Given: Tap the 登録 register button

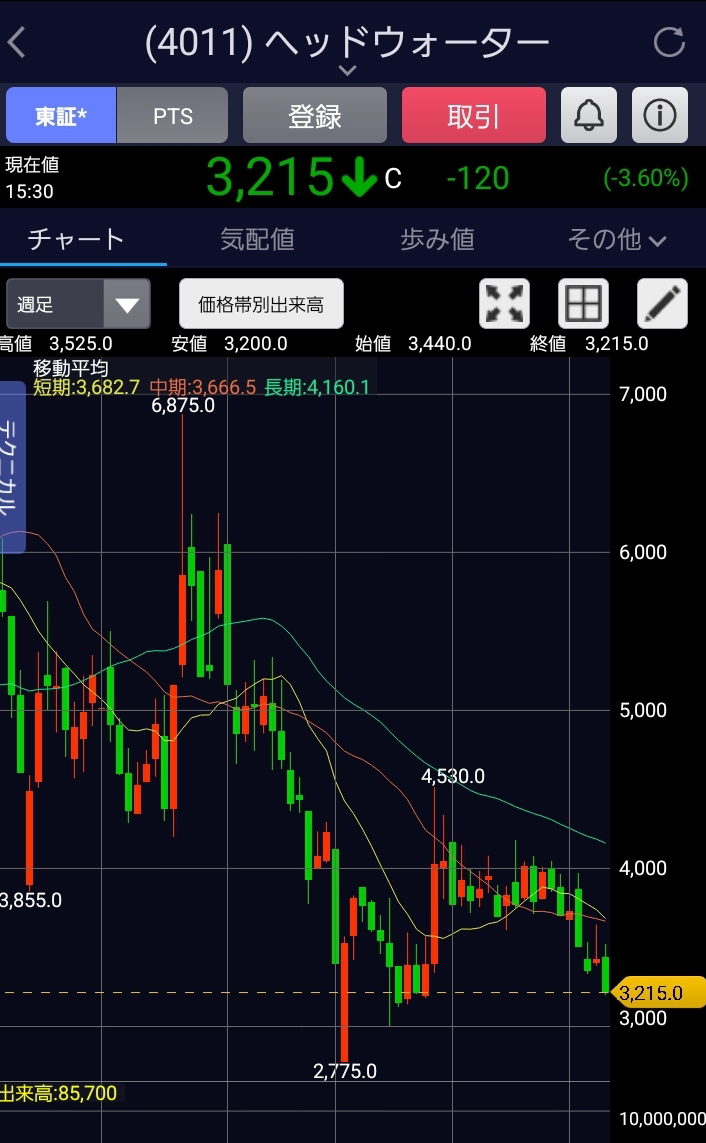Looking at the screenshot, I should [x=315, y=116].
